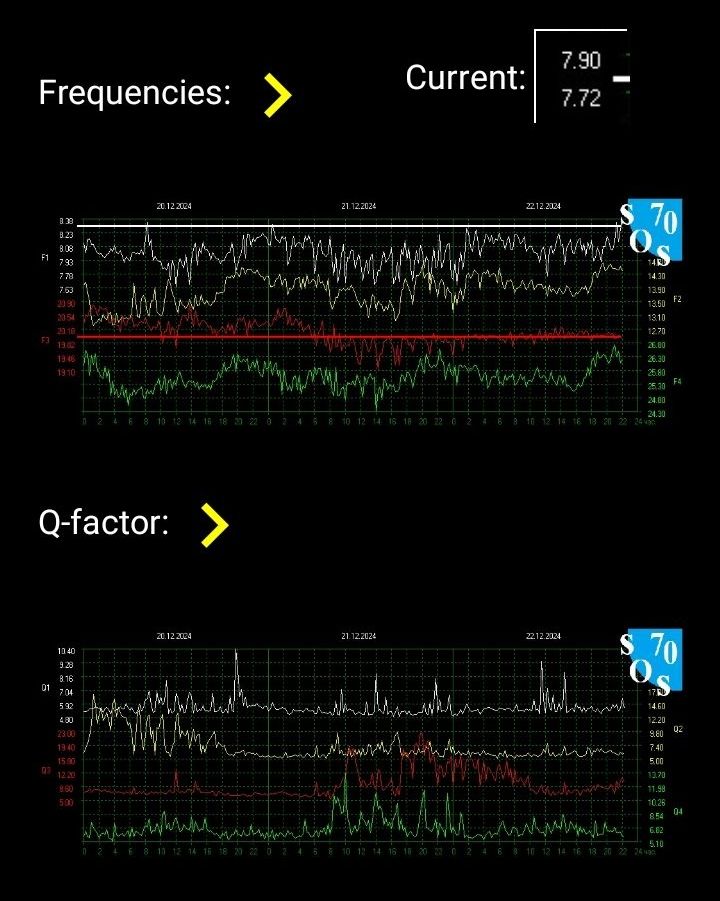
Task: Expand the Frequencies section chevron
Action: 277,95
